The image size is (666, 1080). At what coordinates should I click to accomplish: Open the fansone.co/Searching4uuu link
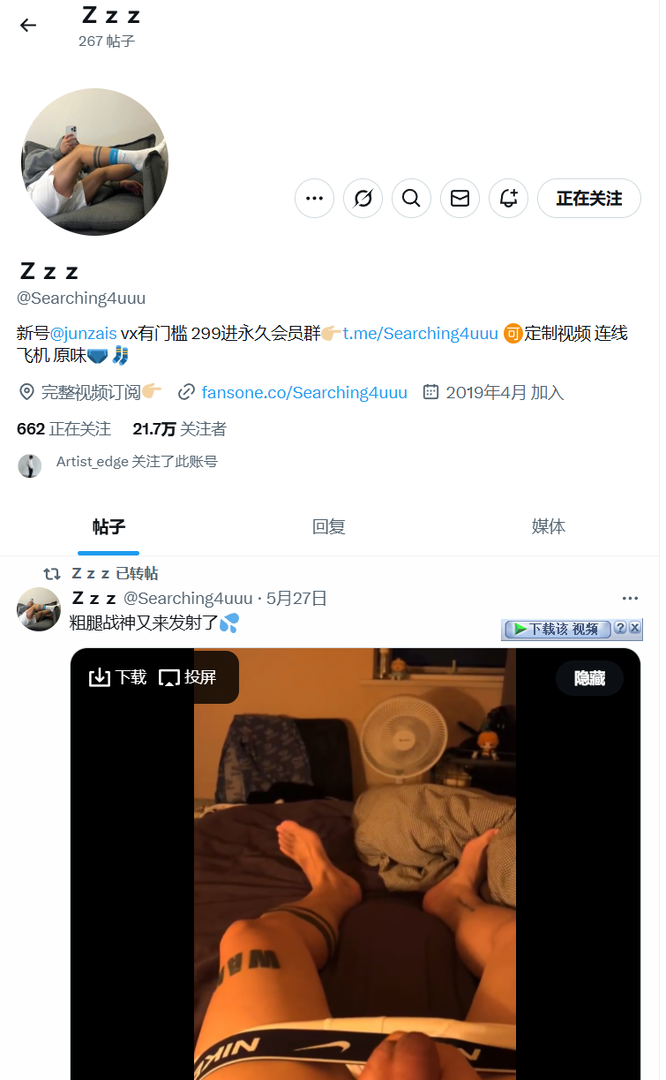pos(304,392)
